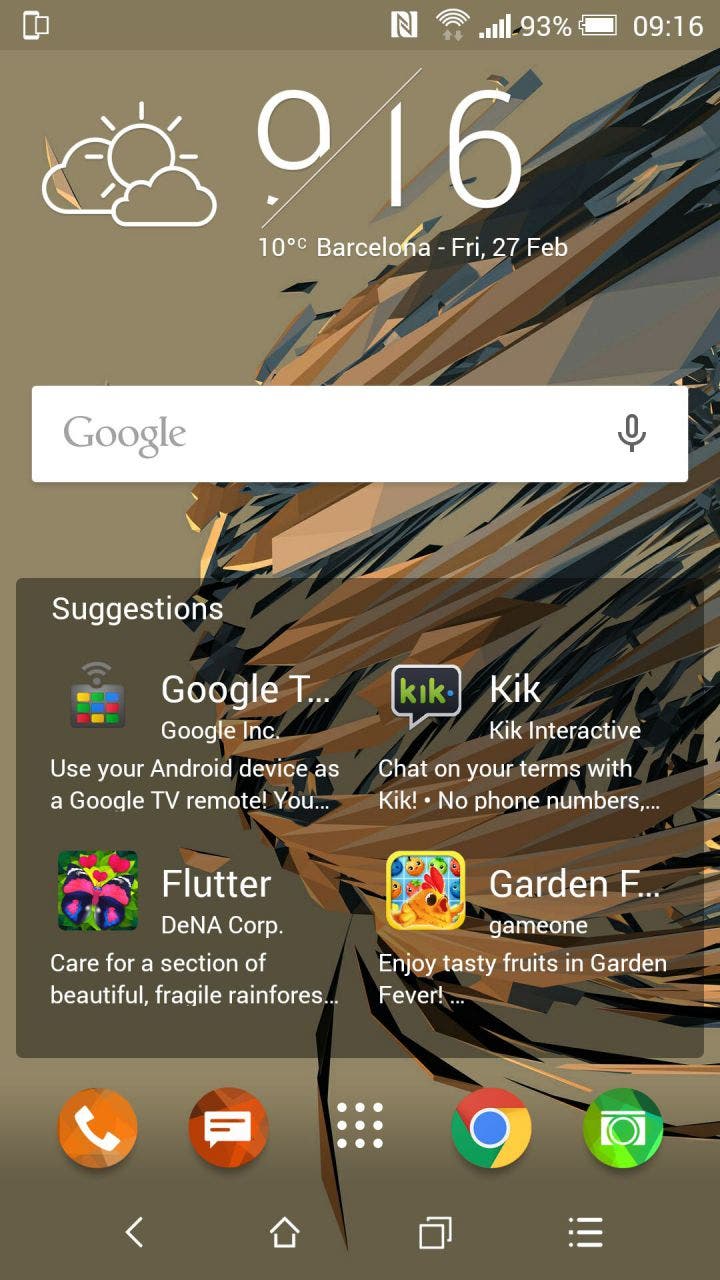Image resolution: width=720 pixels, height=1280 pixels.
Task: Launch the Phone dialer app
Action: (x=97, y=1128)
